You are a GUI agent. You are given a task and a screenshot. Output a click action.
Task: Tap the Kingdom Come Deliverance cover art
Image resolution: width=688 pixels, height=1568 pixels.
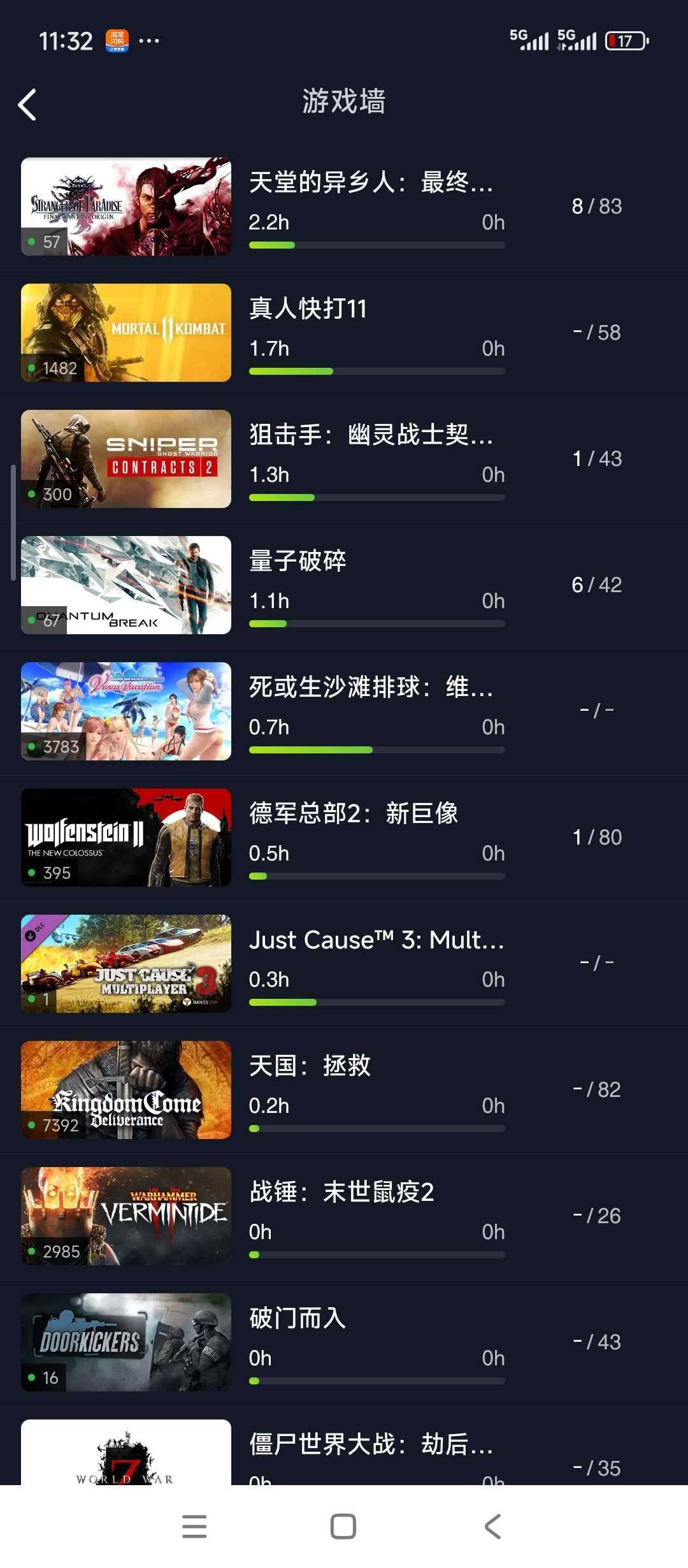tap(125, 1090)
